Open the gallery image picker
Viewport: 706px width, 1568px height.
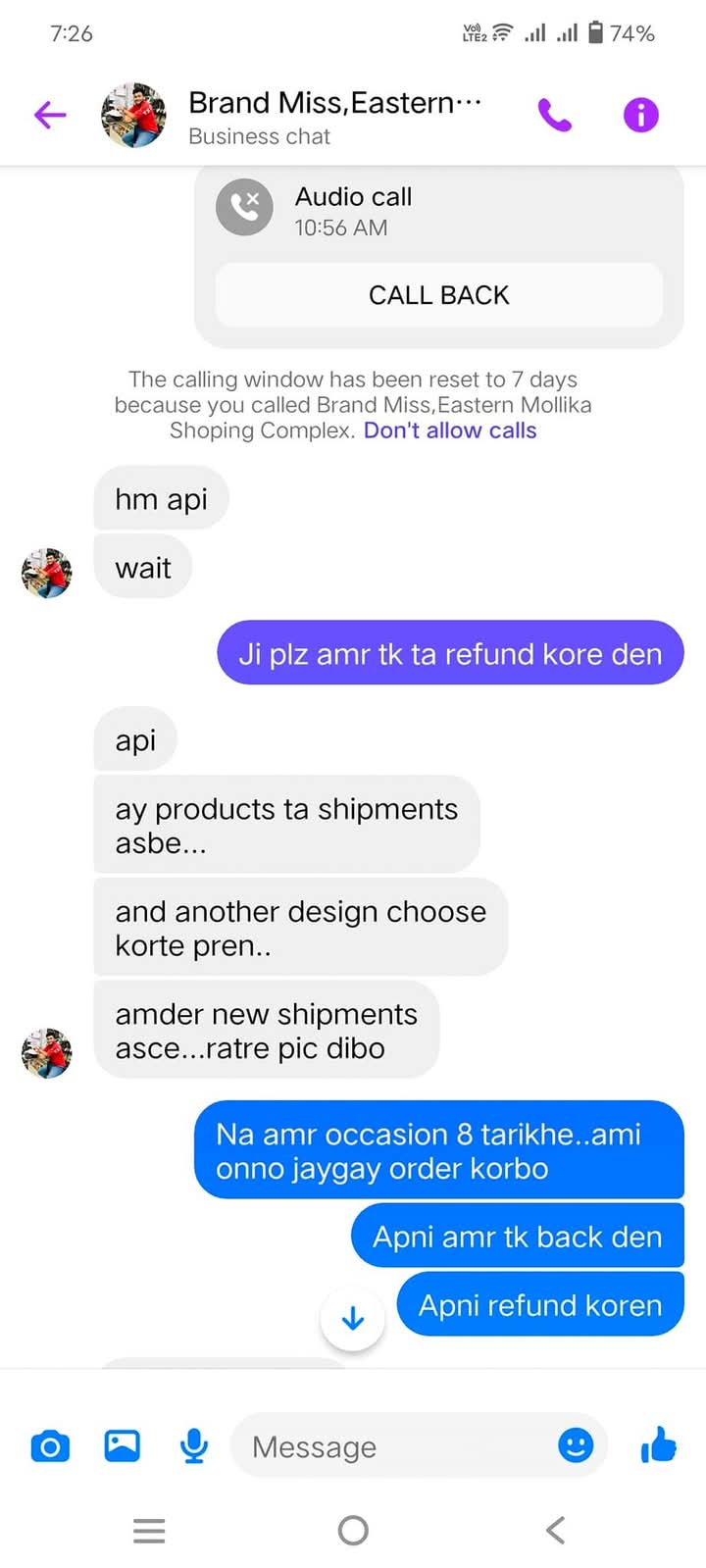coord(123,1446)
